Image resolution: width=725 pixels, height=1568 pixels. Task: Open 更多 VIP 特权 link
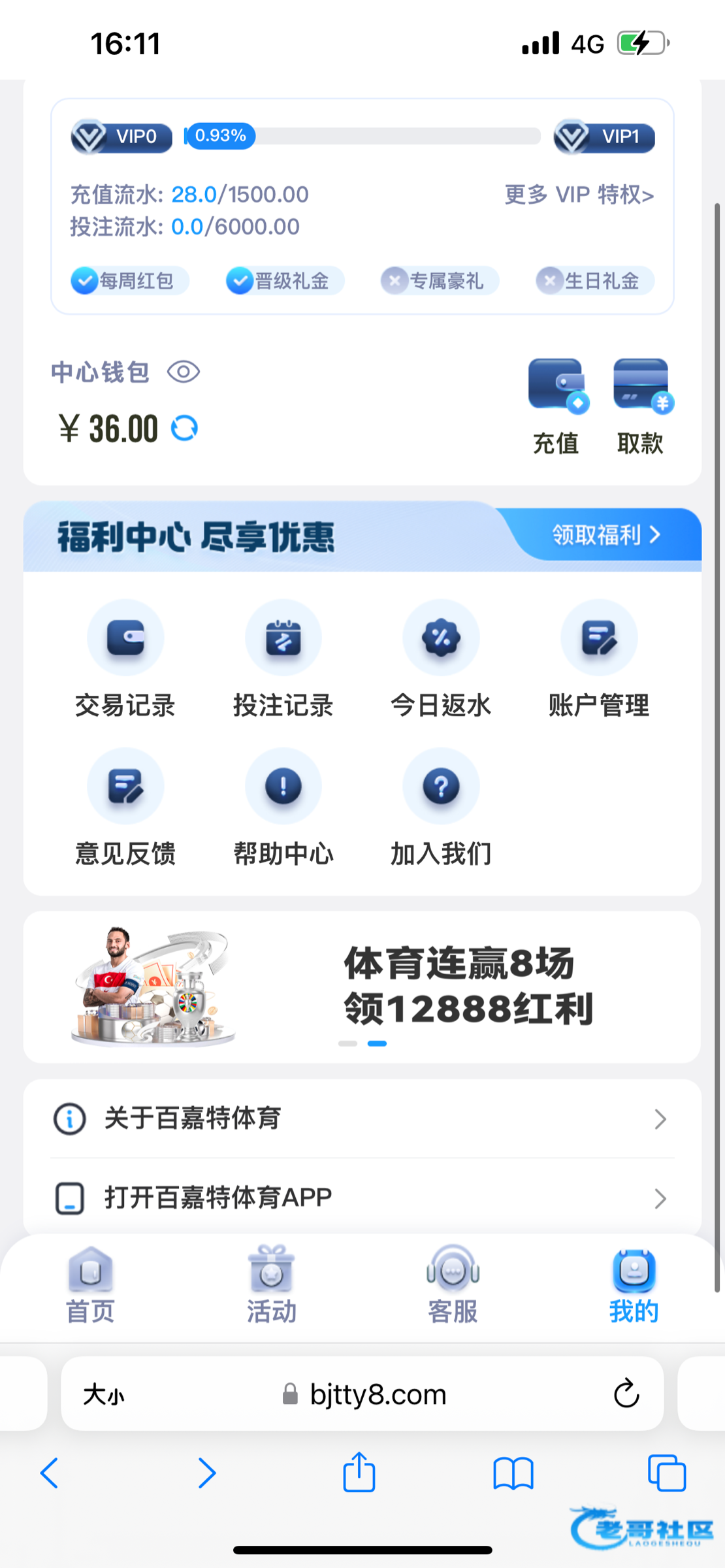(579, 195)
